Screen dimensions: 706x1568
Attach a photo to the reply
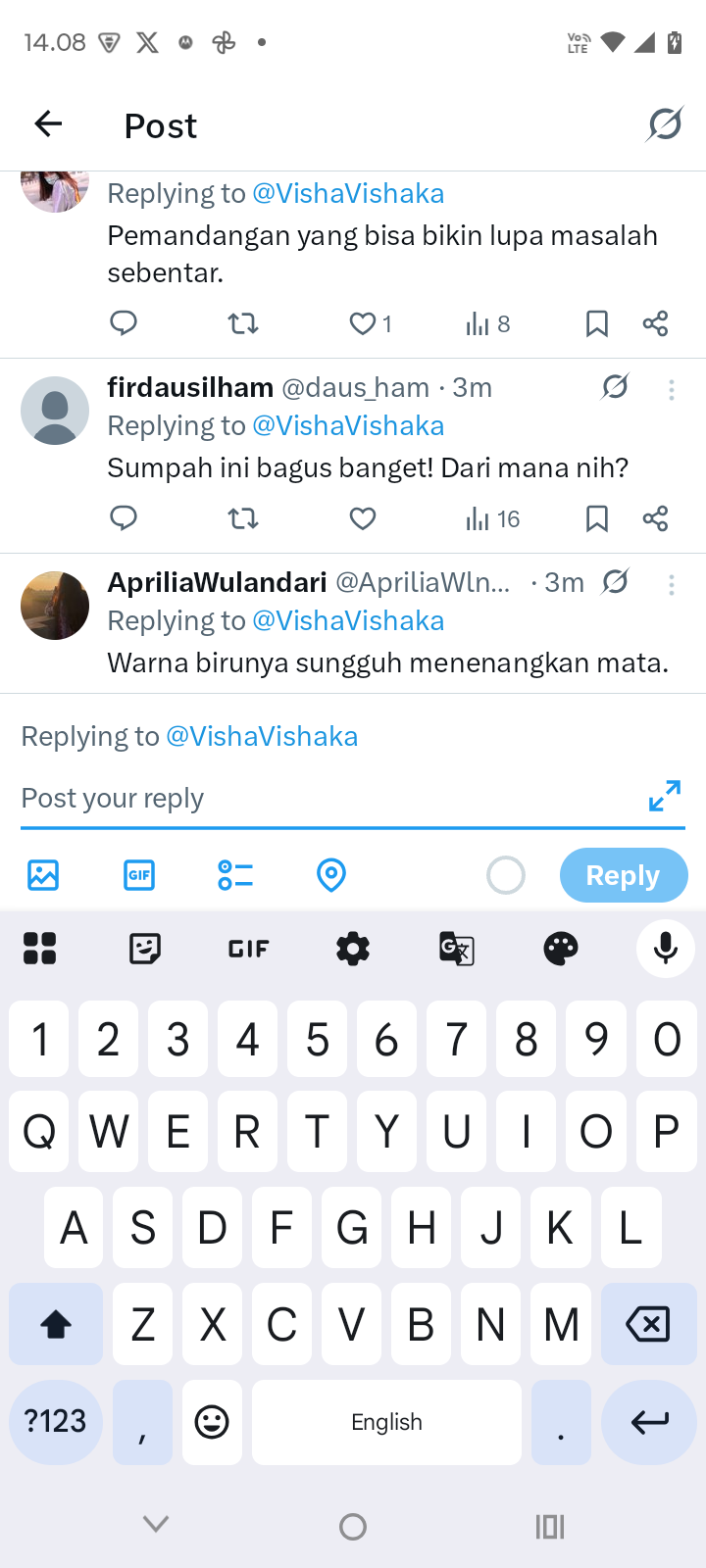click(43, 874)
